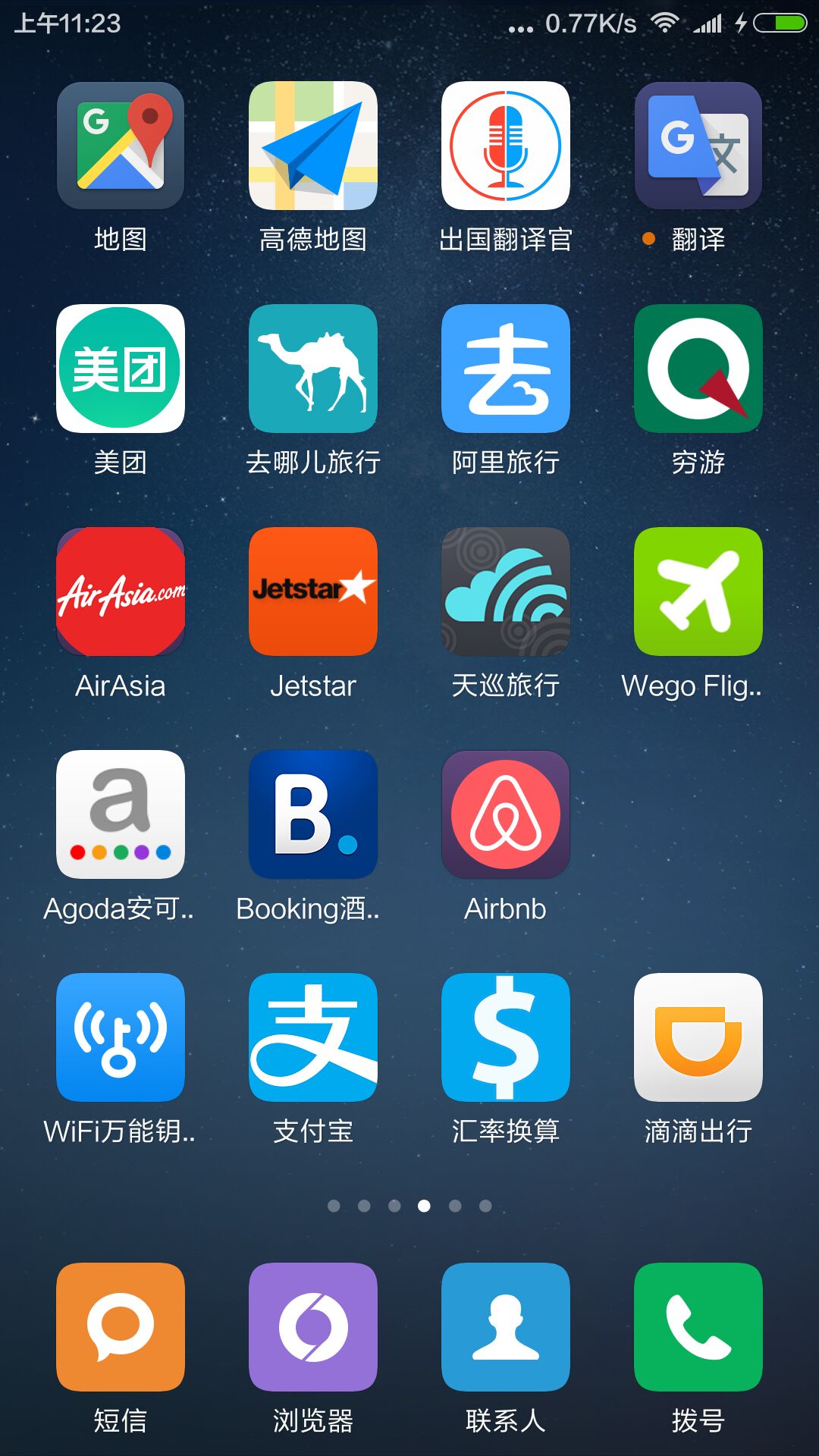
Task: Open the 美团 Meituan app
Action: coord(120,369)
